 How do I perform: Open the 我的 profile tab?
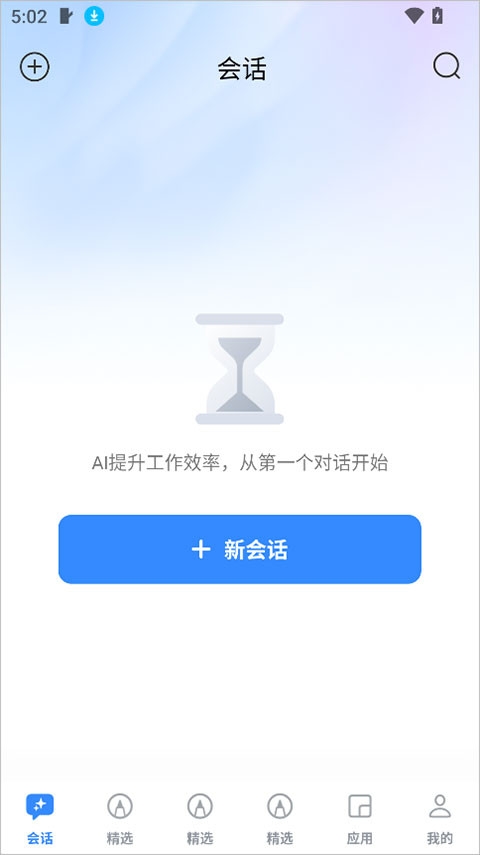440,819
